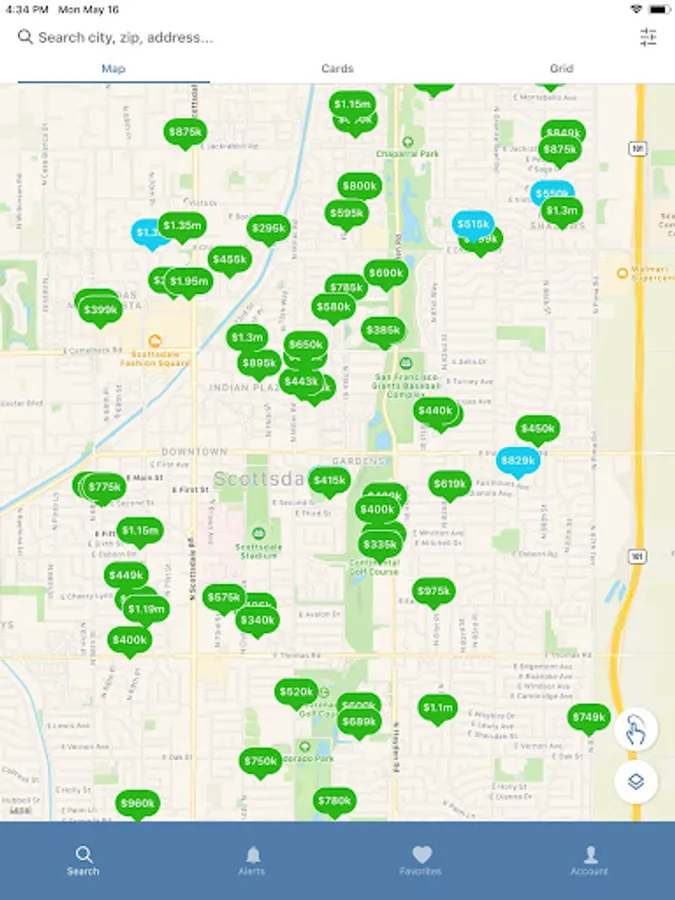Viewport: 675px width, 900px height.
Task: Tap the search city, zip, address field
Action: 300,38
